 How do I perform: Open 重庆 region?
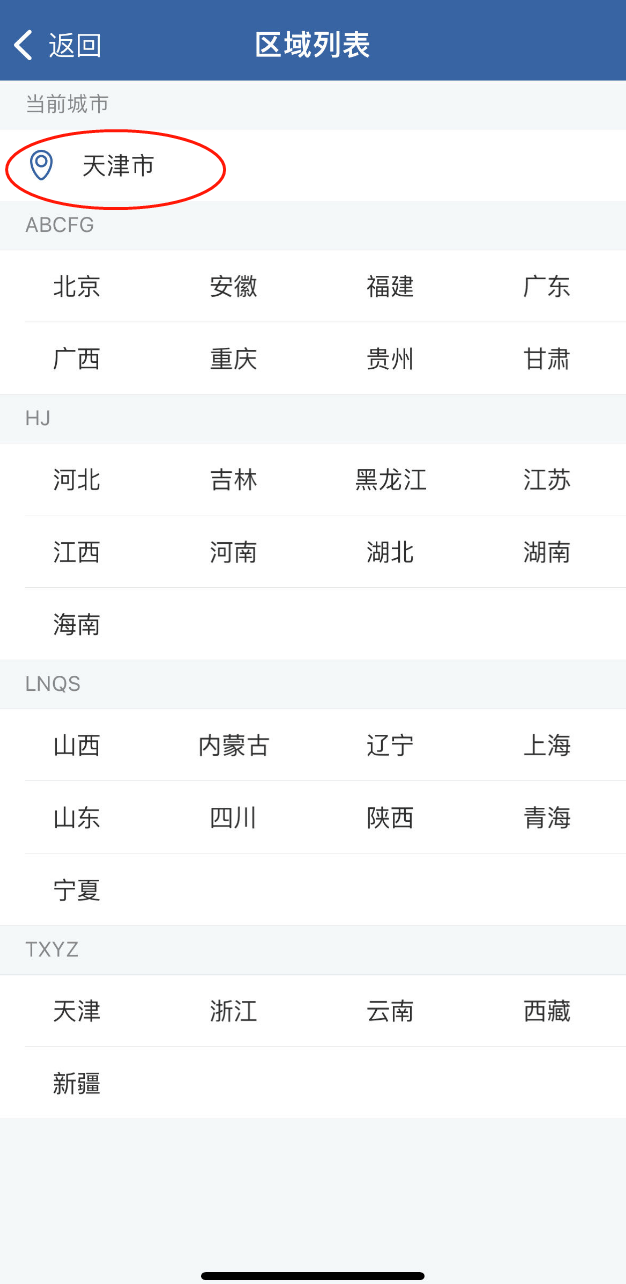[234, 359]
